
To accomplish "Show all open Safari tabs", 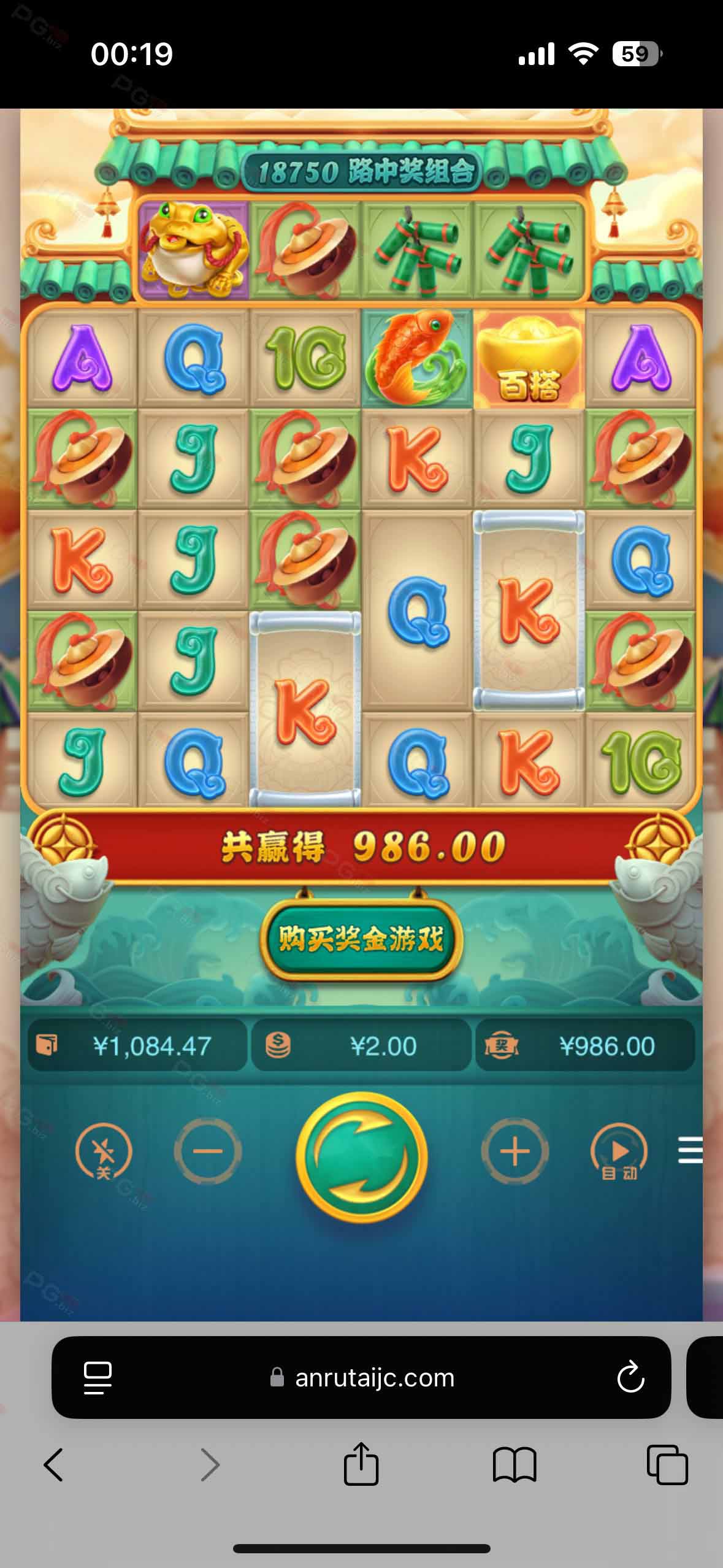I will click(667, 1465).
